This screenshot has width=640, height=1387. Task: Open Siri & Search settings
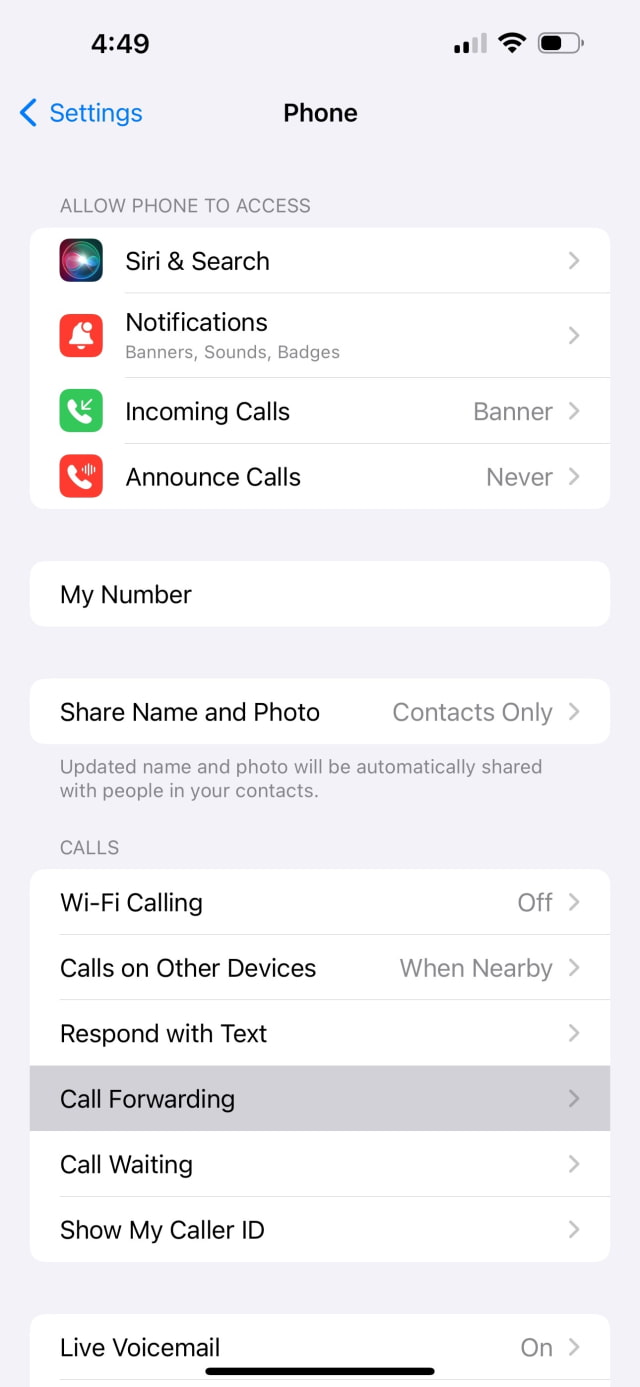[x=320, y=261]
